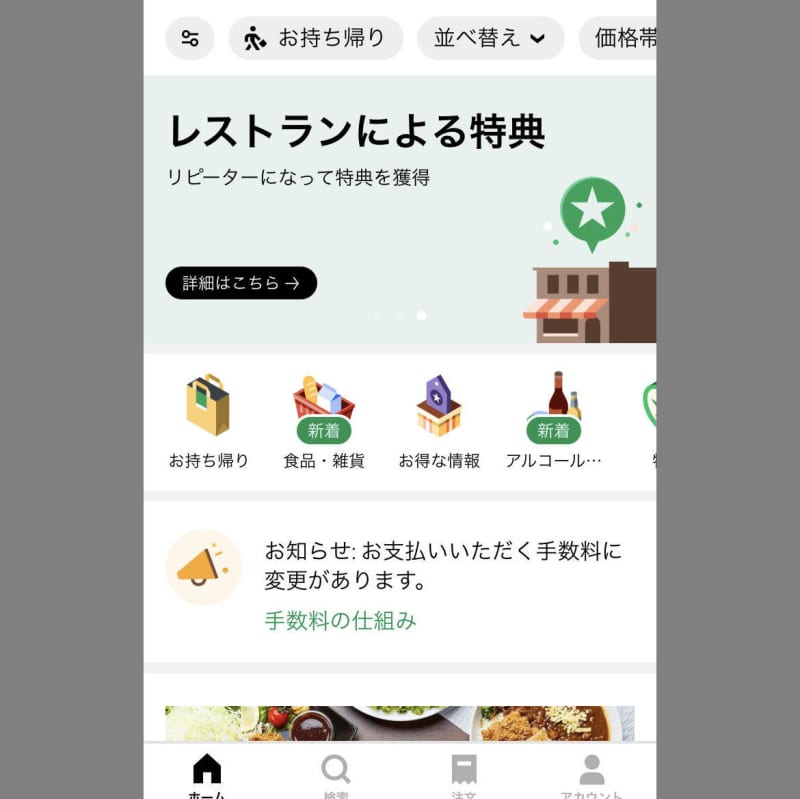Tap 詳細はこちら on the banner
The width and height of the screenshot is (800, 799).
coord(241,283)
